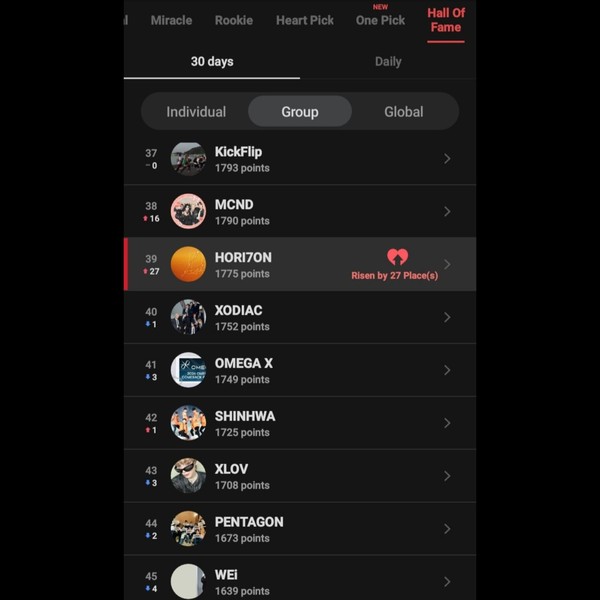Select the Hall Of Fame tab
The width and height of the screenshot is (600, 600).
click(446, 20)
